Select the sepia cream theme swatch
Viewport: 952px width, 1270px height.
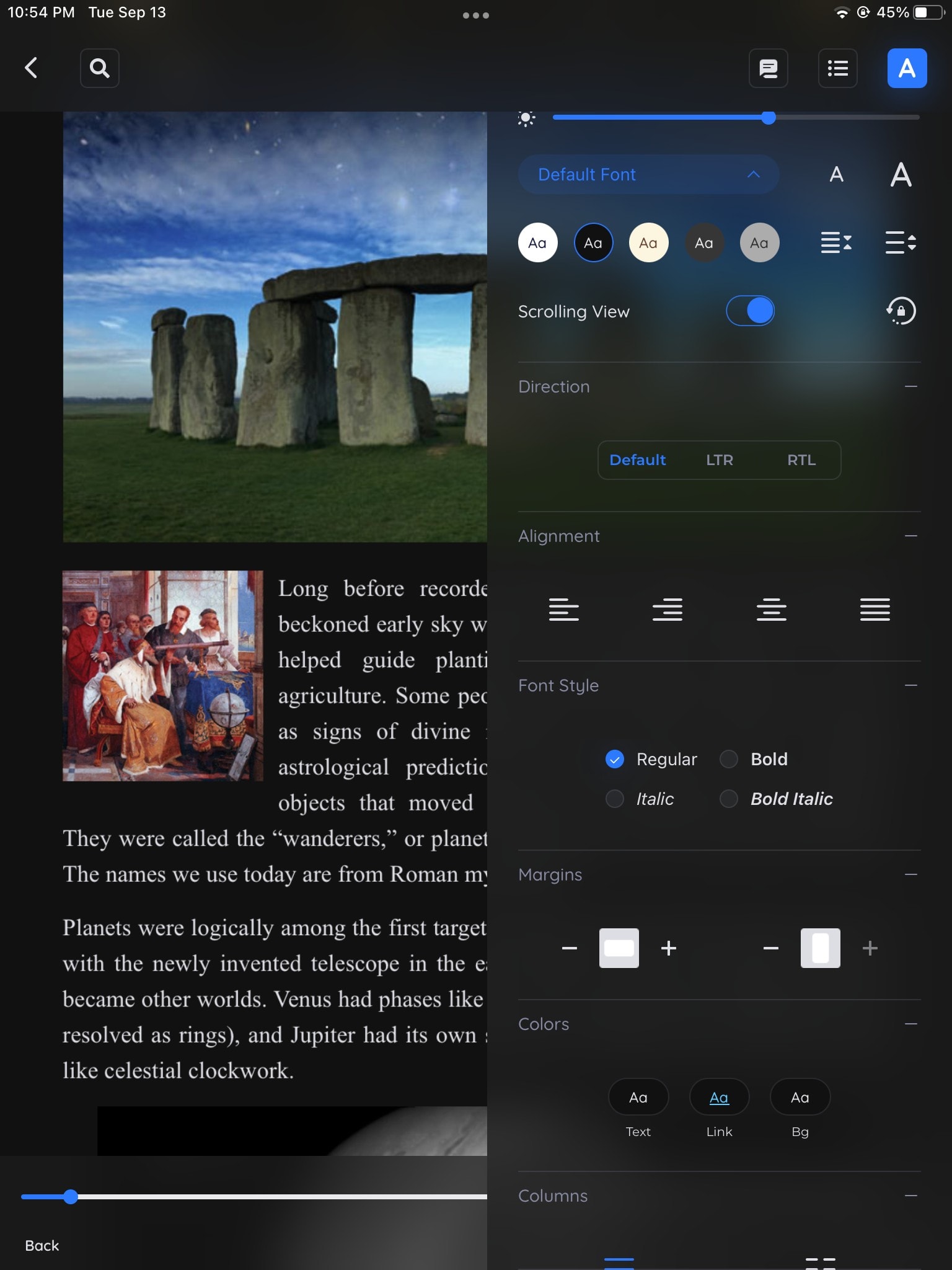tap(648, 242)
